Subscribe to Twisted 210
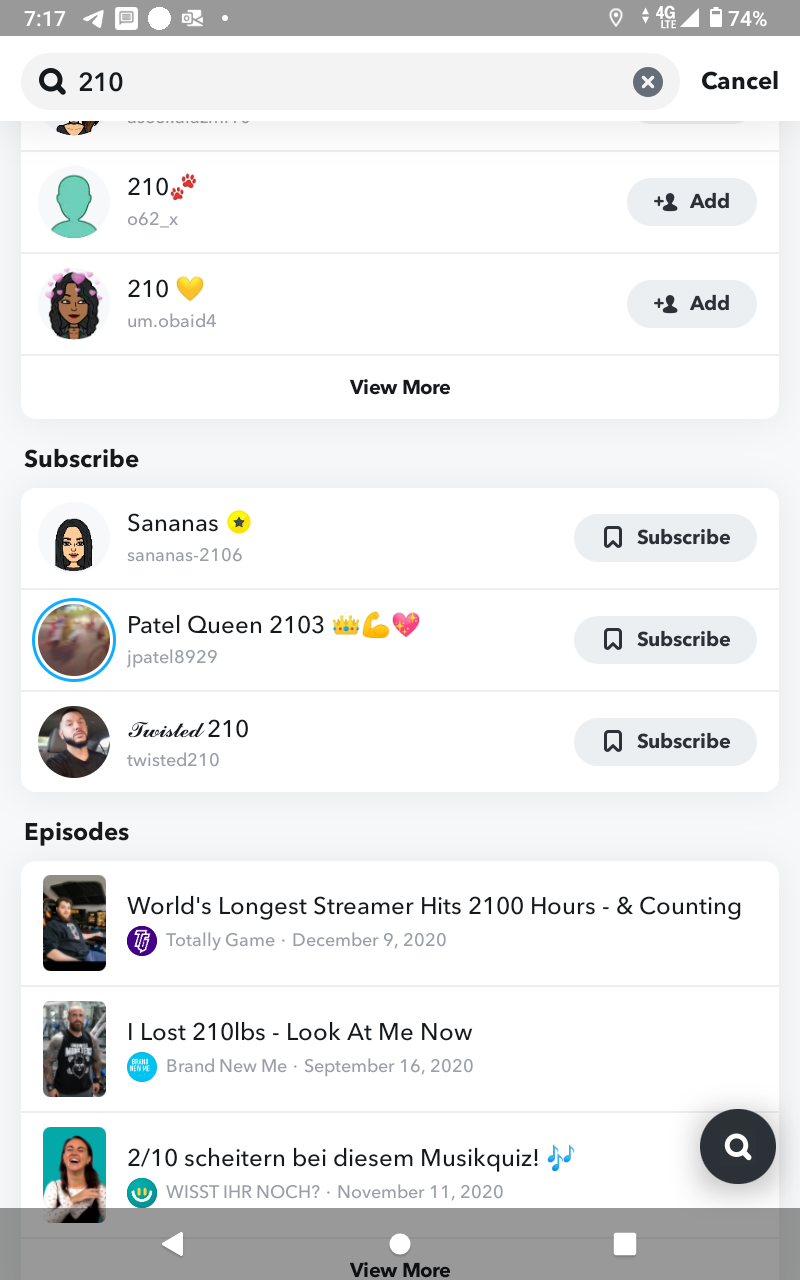The width and height of the screenshot is (800, 1280). tap(665, 742)
